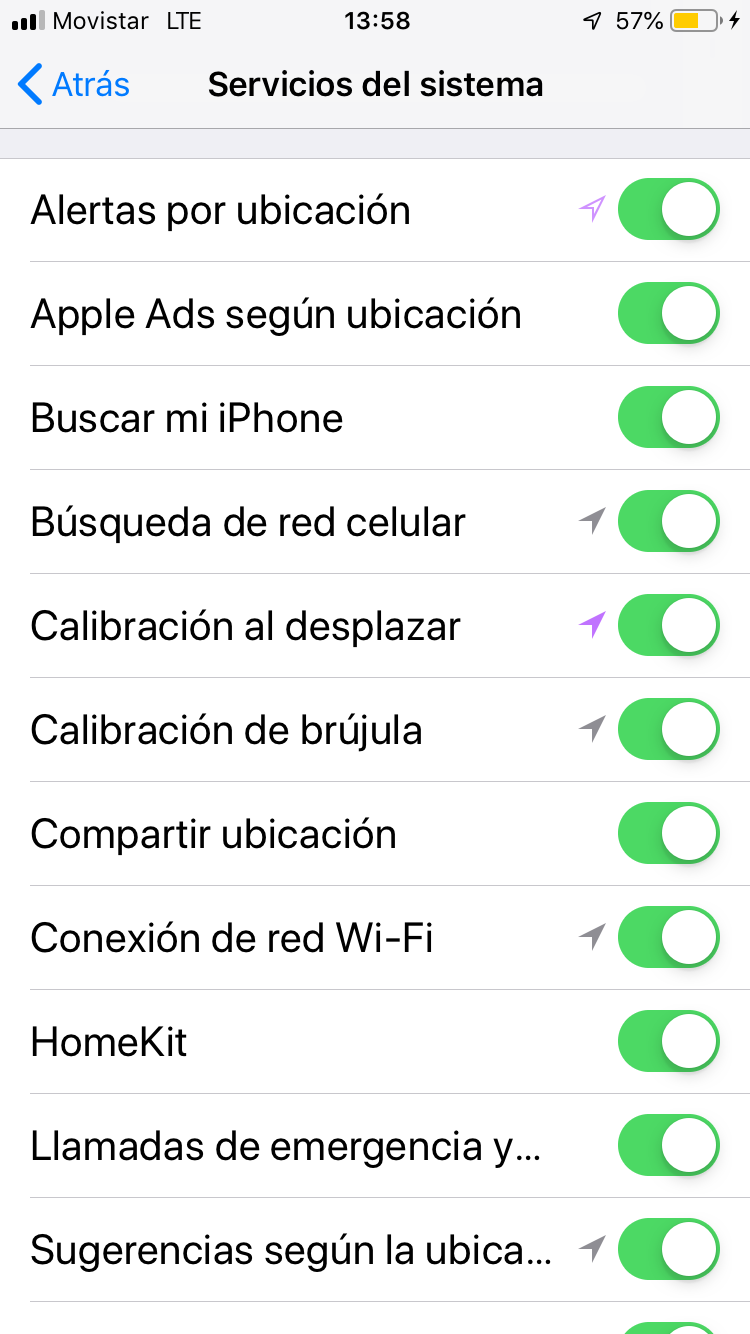
Task: Disable Conexión de red Wi-Fi switch
Action: tap(668, 938)
